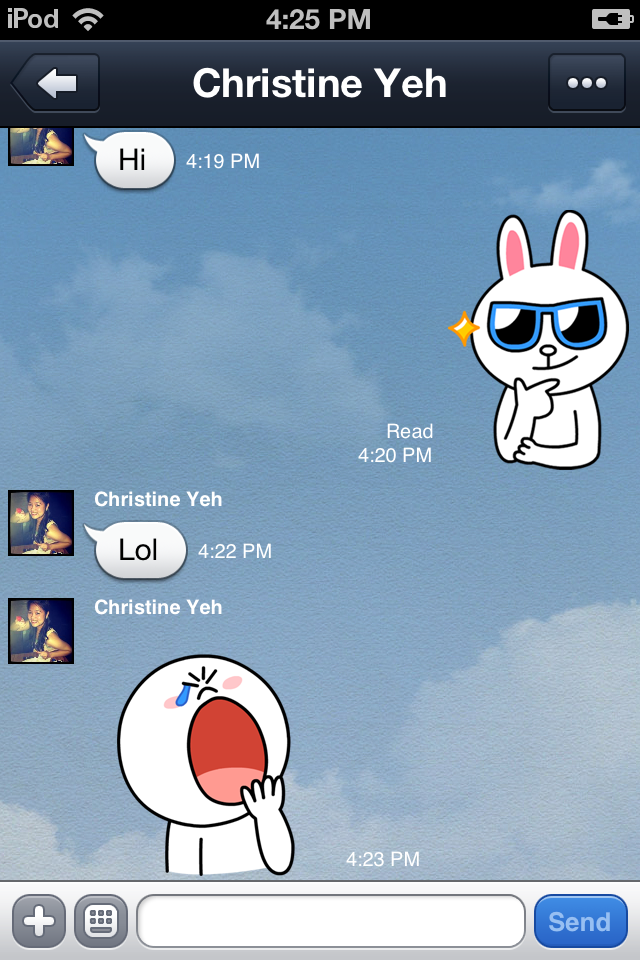Open the plus attachment menu
Viewport: 640px width, 960px height.
coord(39,921)
